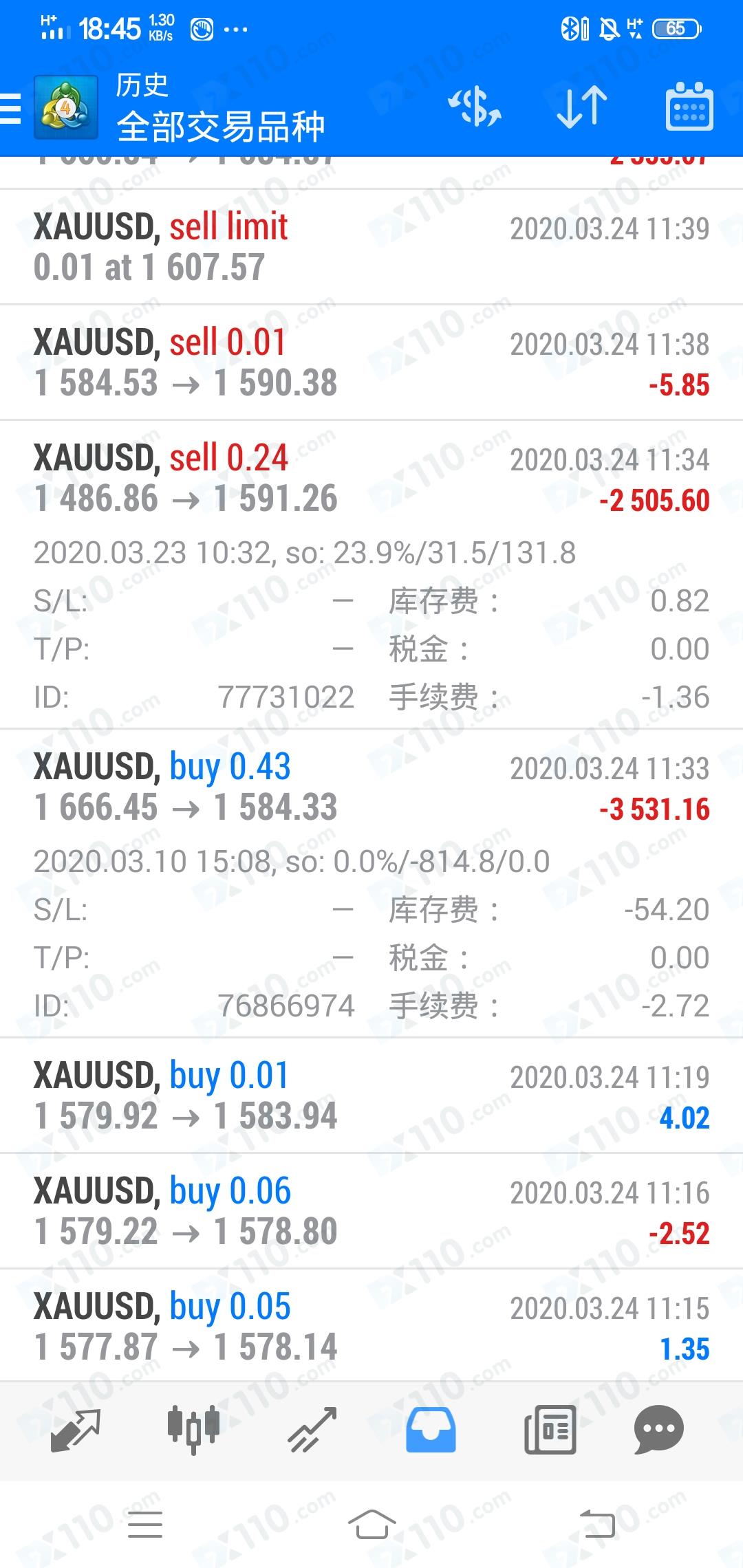Go to the system home screen
This screenshot has height=1568, width=743.
[x=371, y=1525]
